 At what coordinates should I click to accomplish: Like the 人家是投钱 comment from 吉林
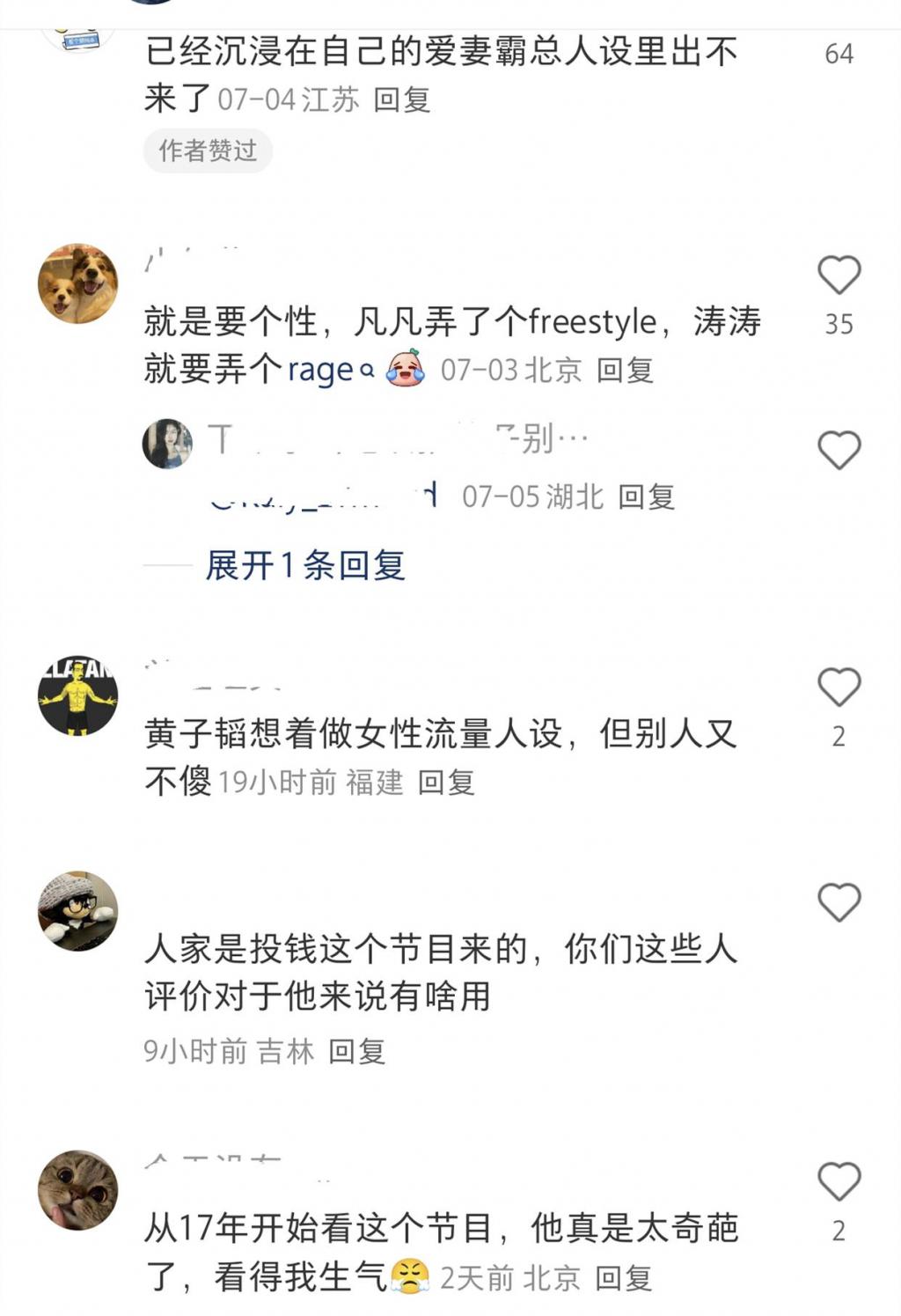point(839,902)
